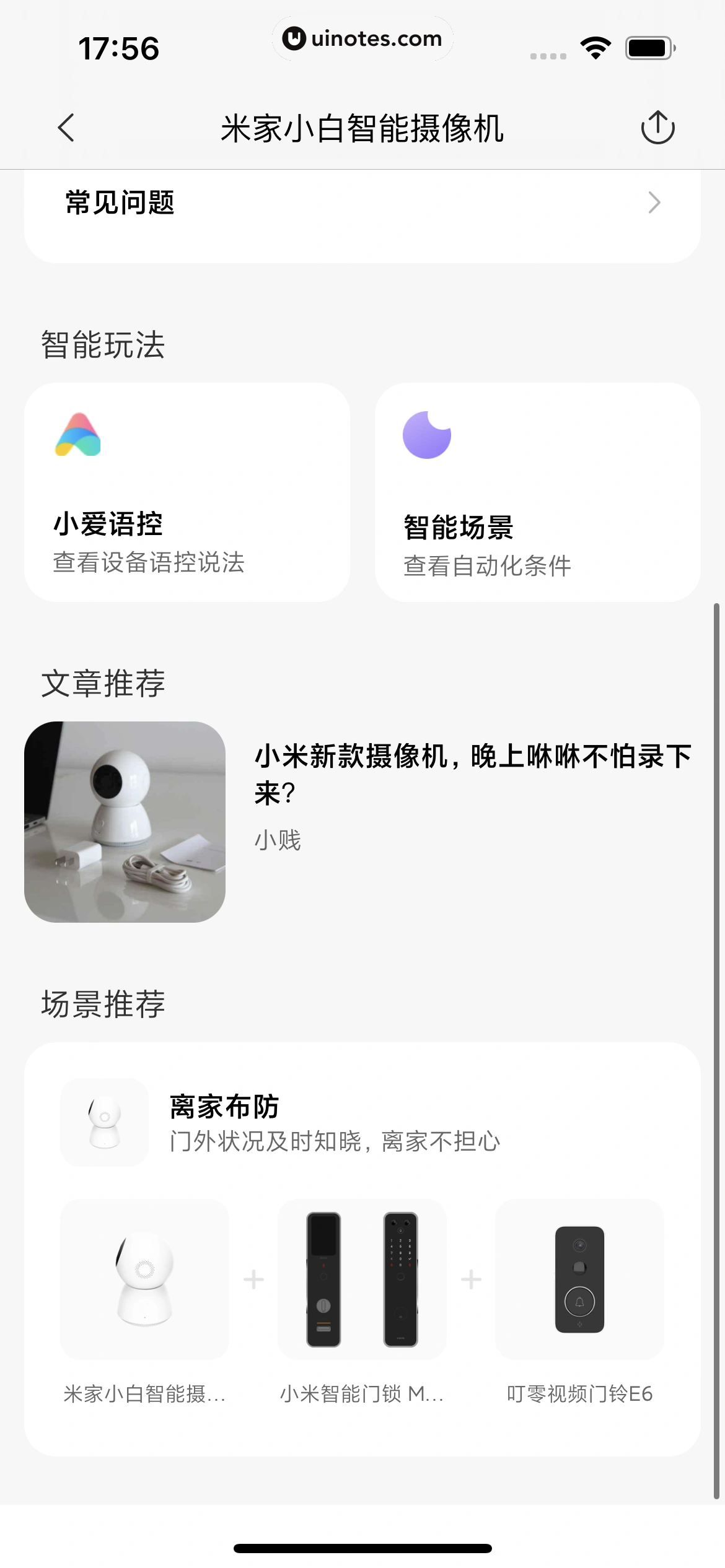
Task: Go back using the top-left arrow
Action: pos(66,128)
